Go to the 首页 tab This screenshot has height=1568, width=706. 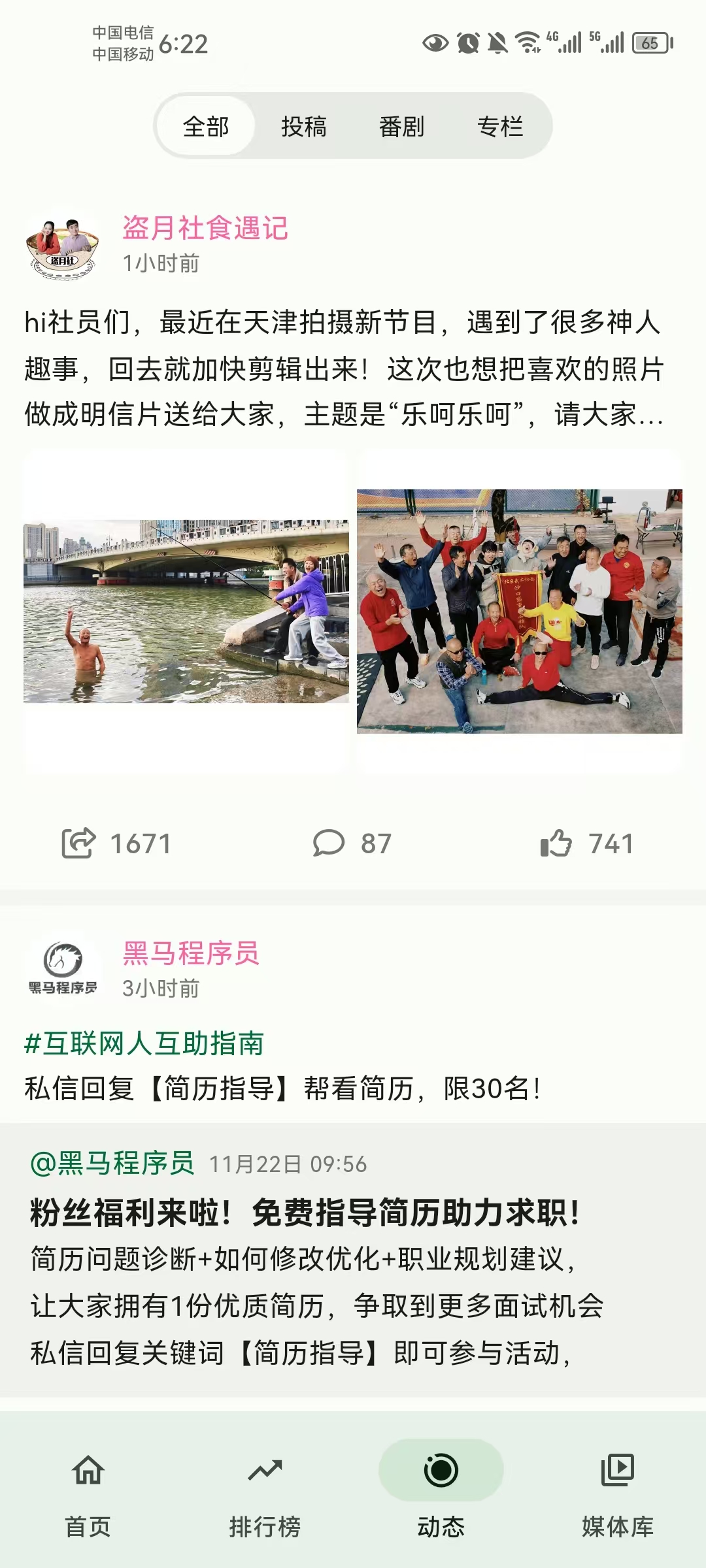(x=88, y=1495)
